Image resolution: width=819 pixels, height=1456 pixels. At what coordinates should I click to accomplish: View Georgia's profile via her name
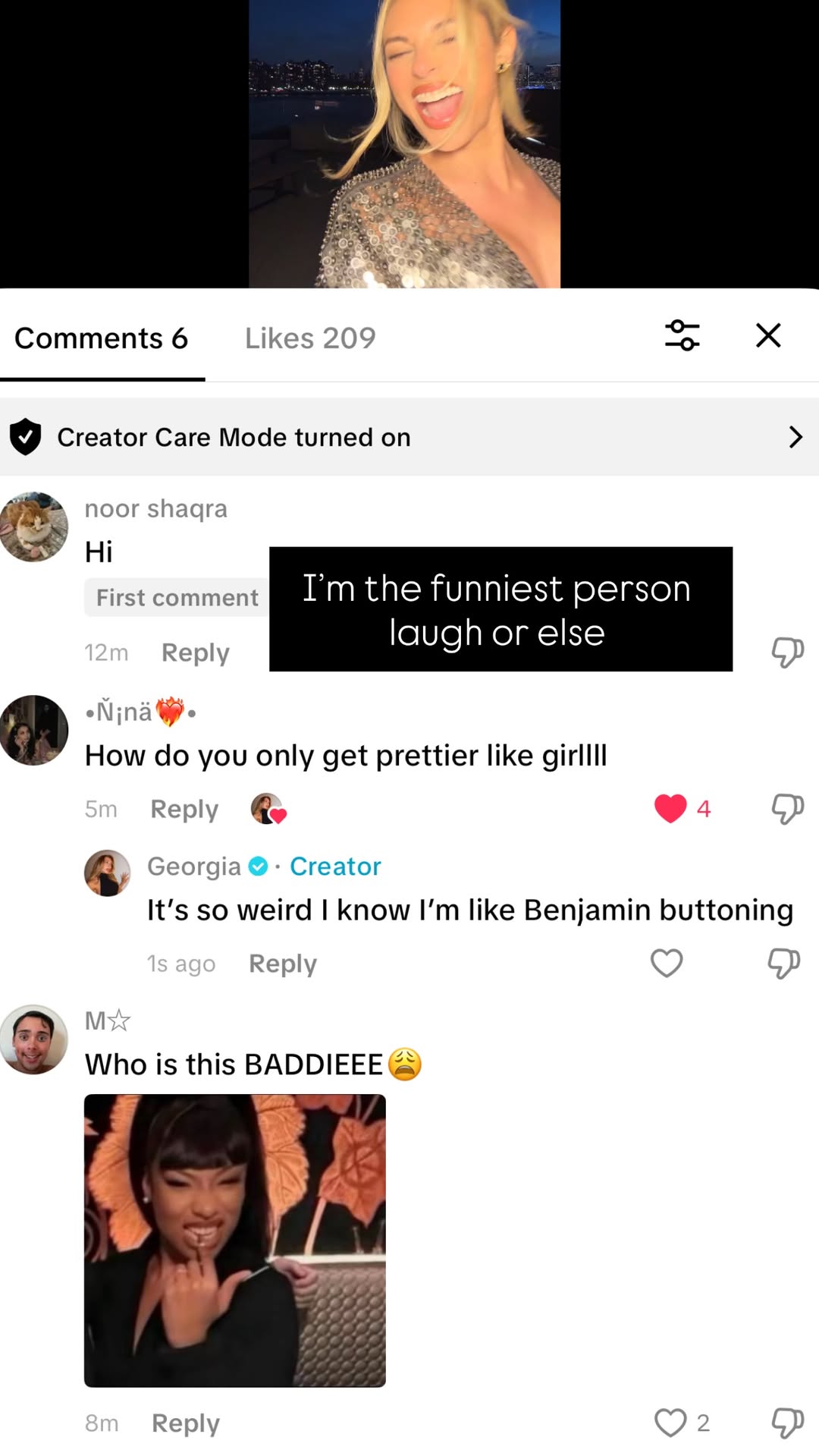pos(194,866)
